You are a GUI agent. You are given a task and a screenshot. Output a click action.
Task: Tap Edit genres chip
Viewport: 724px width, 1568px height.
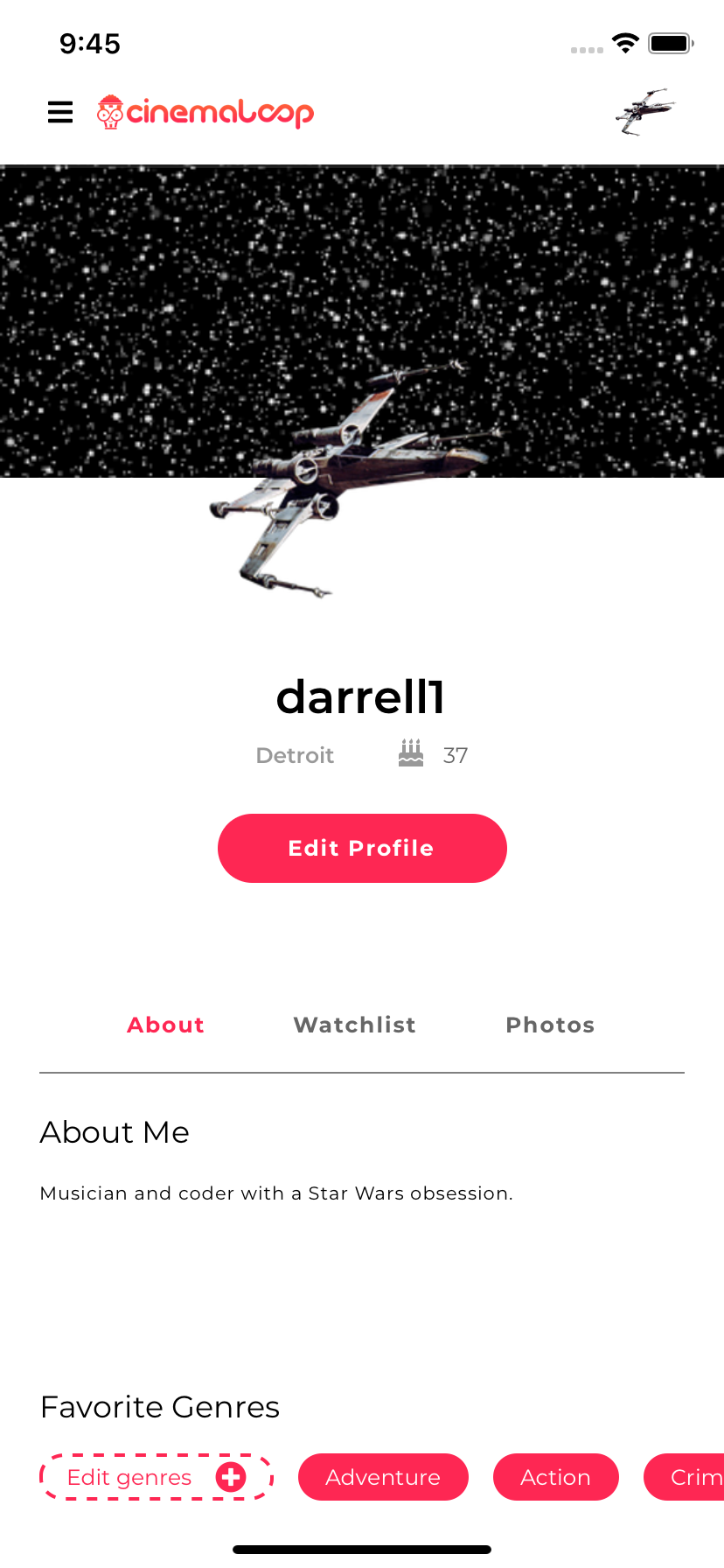(x=157, y=1477)
